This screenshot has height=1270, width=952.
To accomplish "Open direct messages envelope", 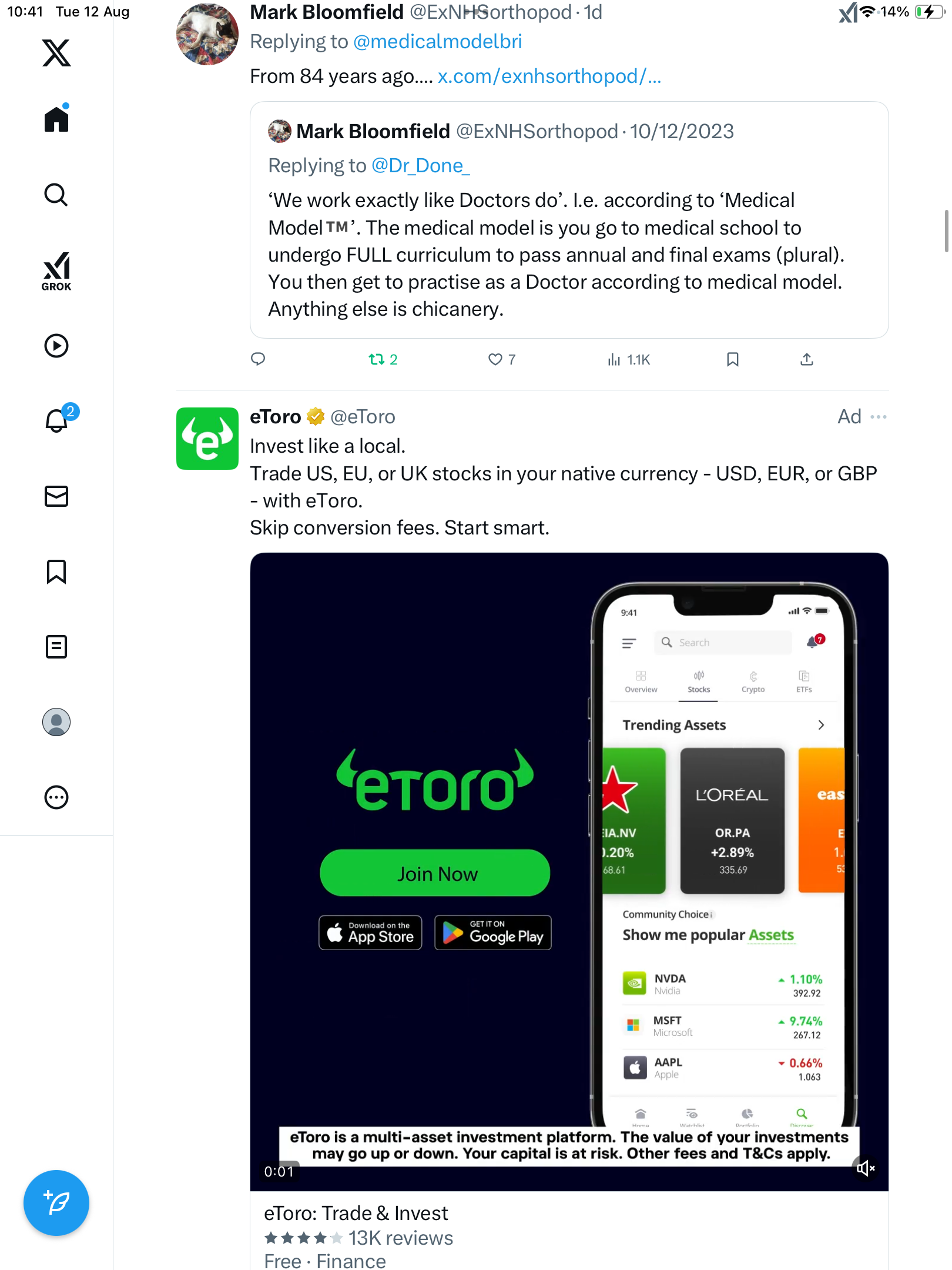I will 56,496.
